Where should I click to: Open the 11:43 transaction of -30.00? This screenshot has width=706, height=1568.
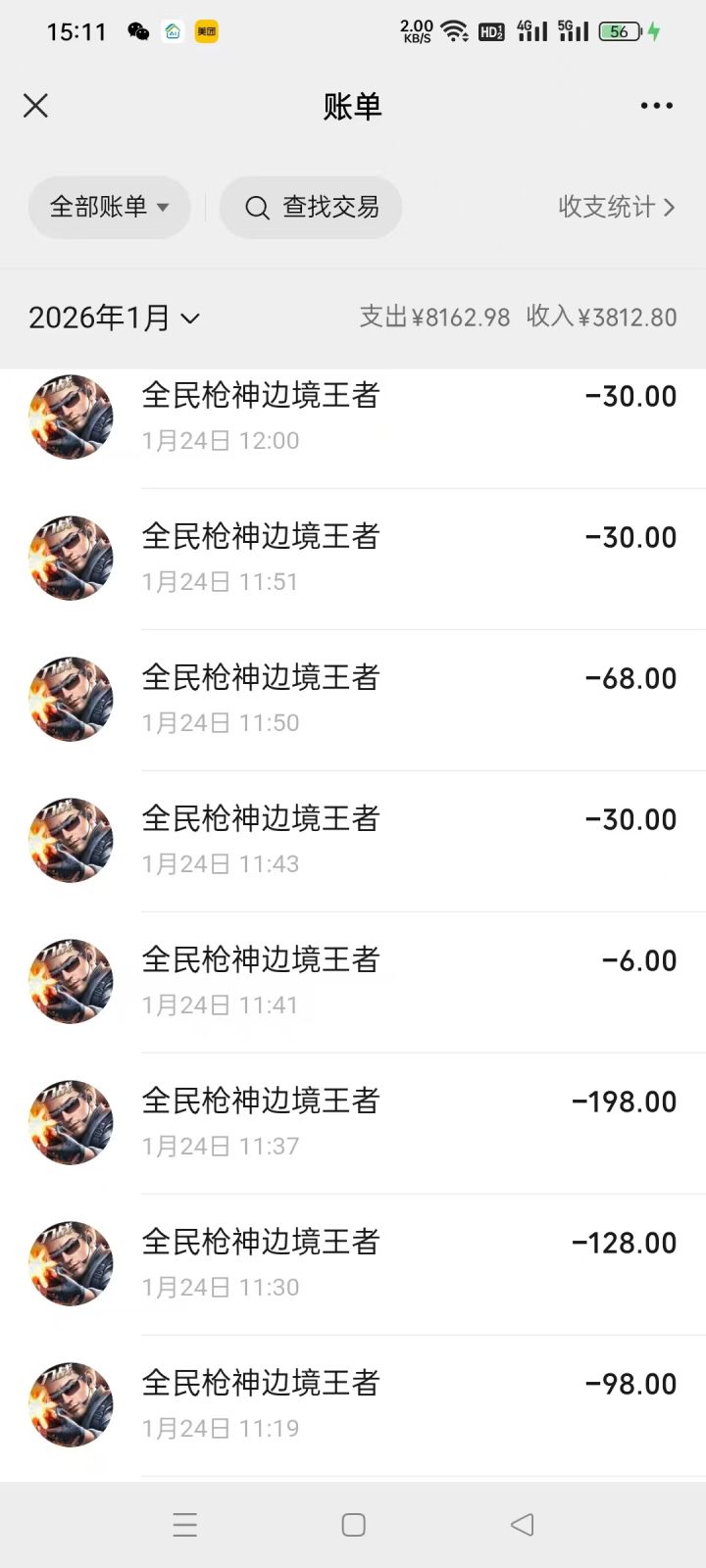point(392,841)
